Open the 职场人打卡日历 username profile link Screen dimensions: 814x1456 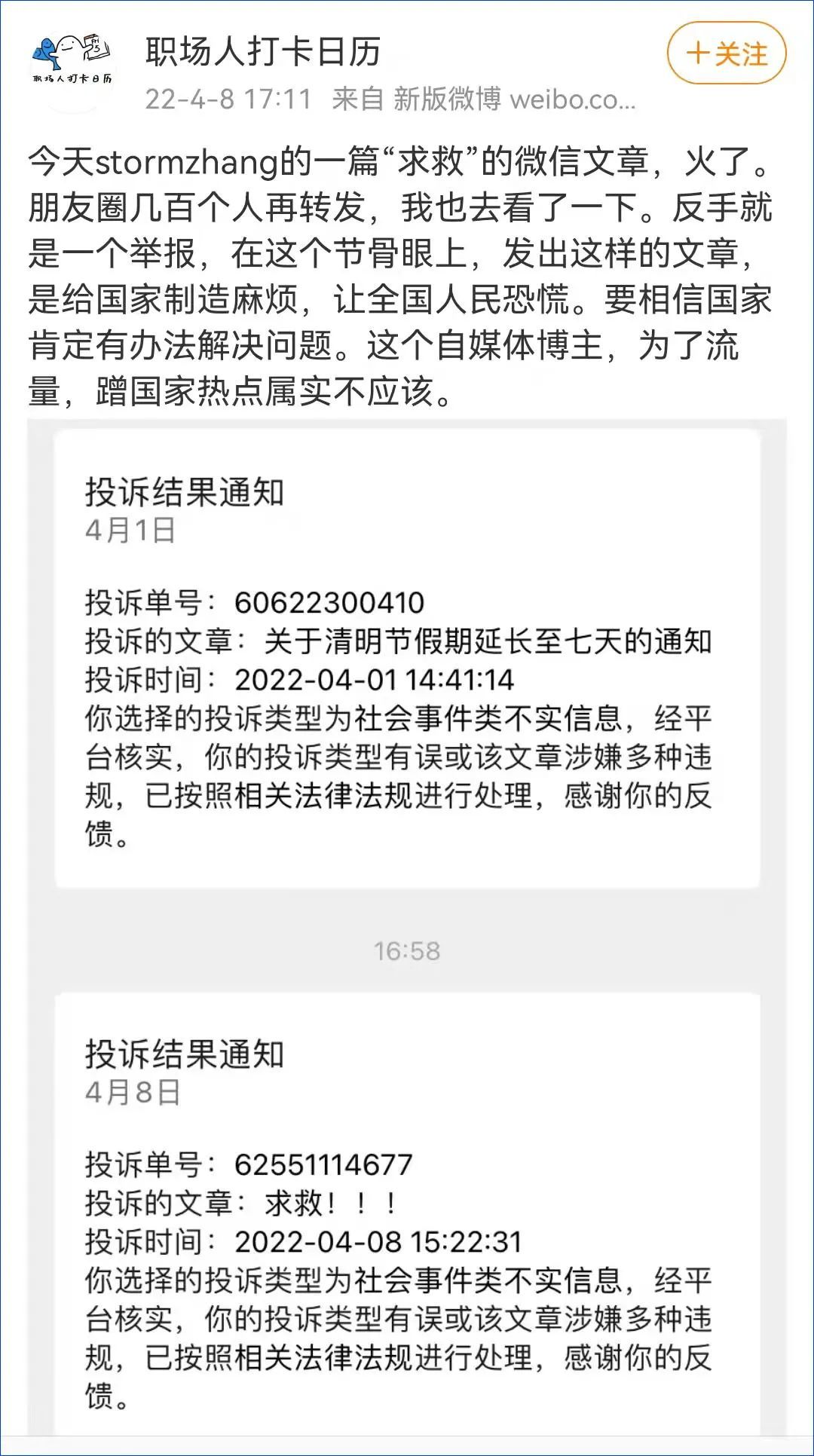[263, 53]
